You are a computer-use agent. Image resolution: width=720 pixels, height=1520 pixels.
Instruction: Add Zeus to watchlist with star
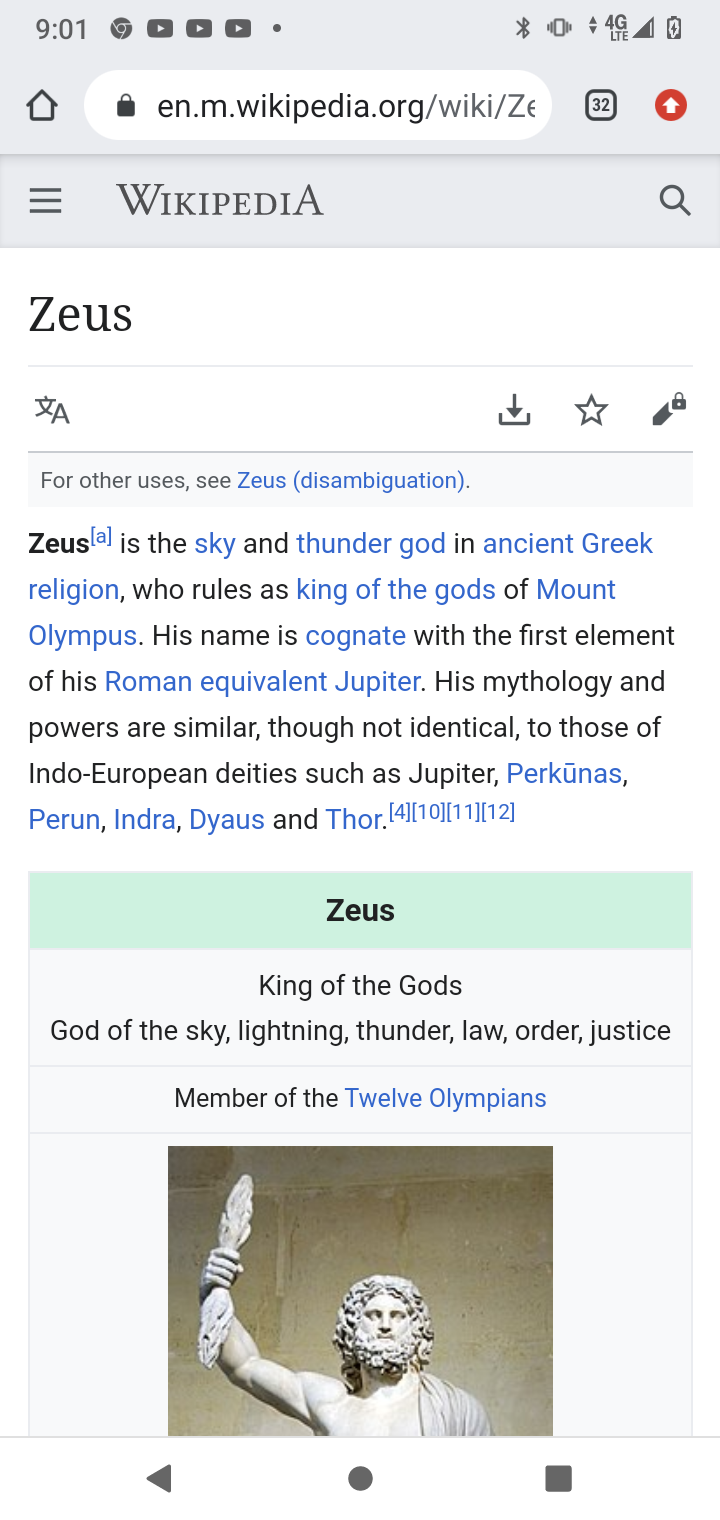coord(592,410)
